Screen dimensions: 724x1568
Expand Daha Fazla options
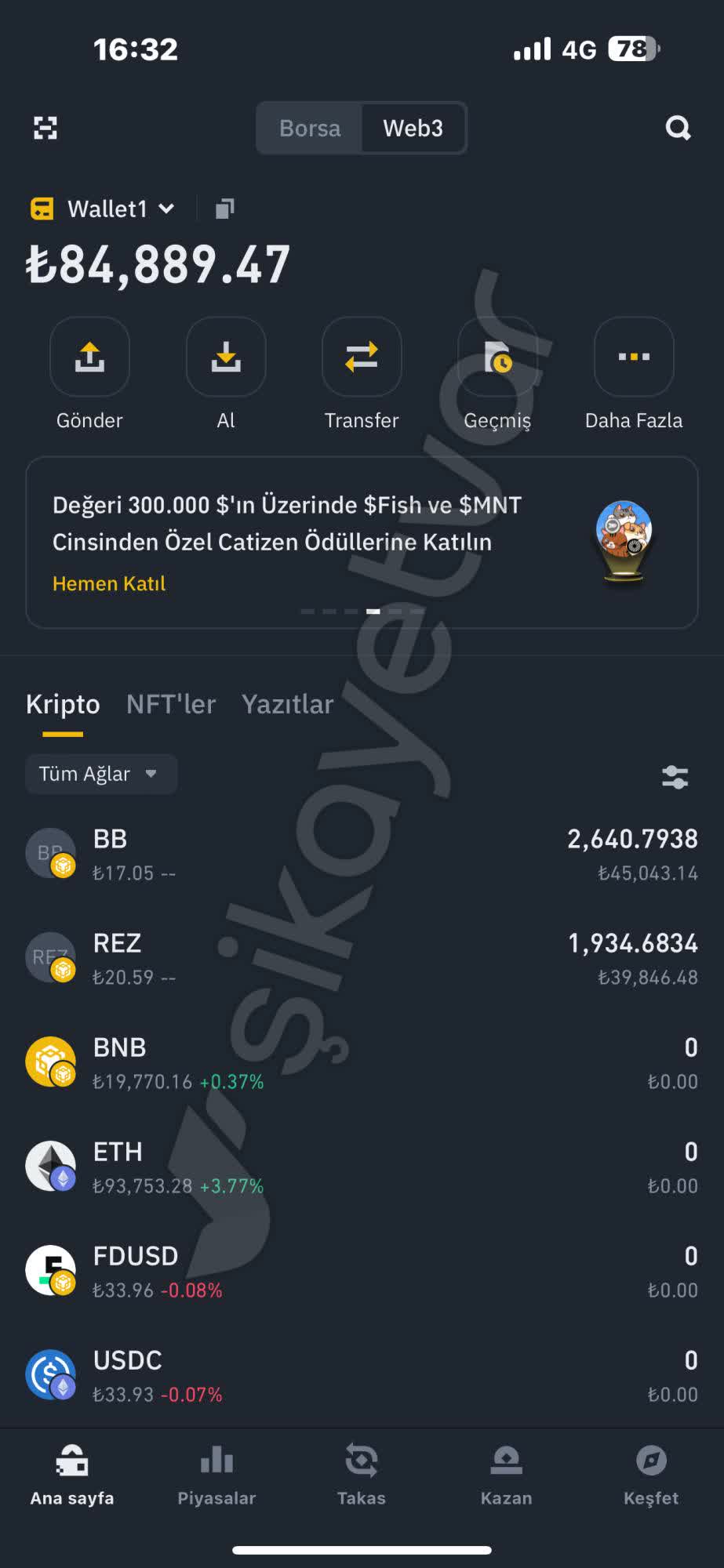(633, 358)
